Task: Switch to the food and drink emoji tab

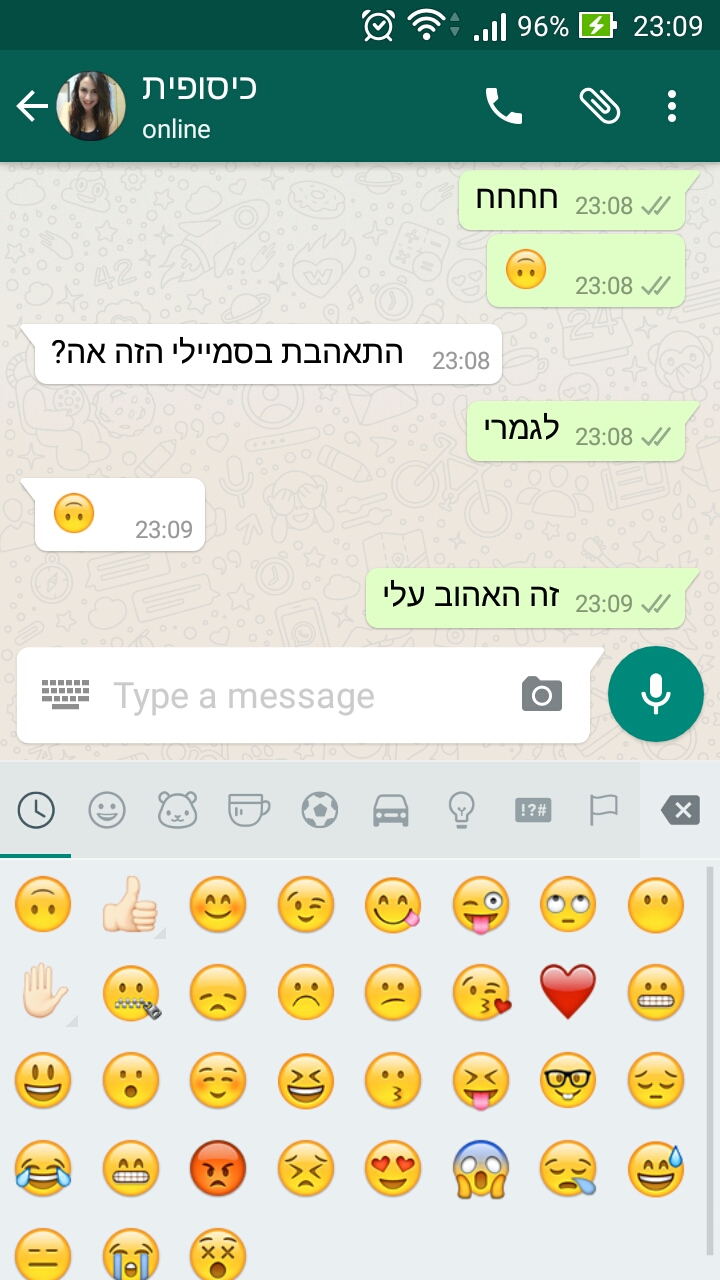Action: 249,810
